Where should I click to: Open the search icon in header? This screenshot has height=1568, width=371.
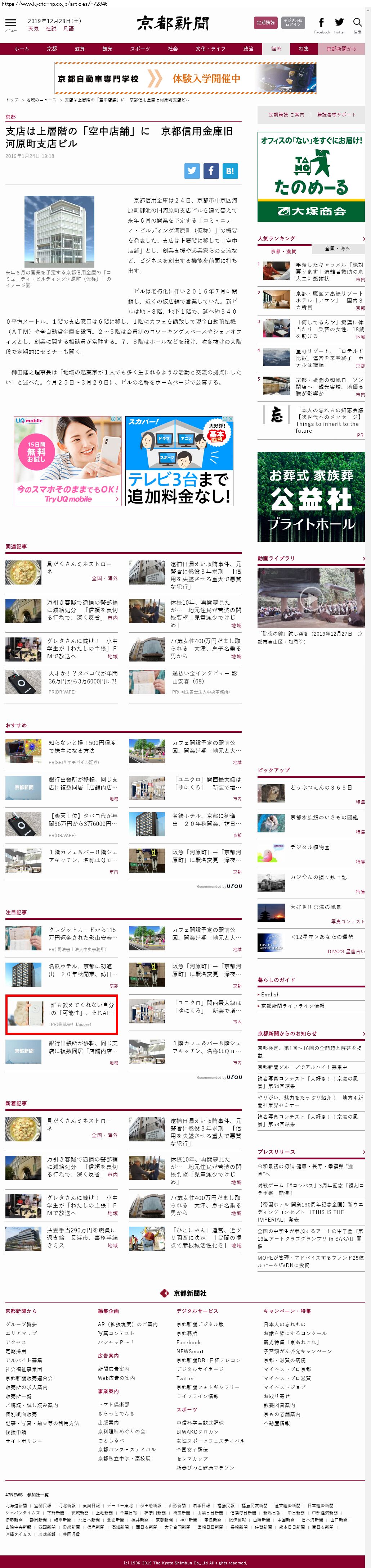(358, 23)
